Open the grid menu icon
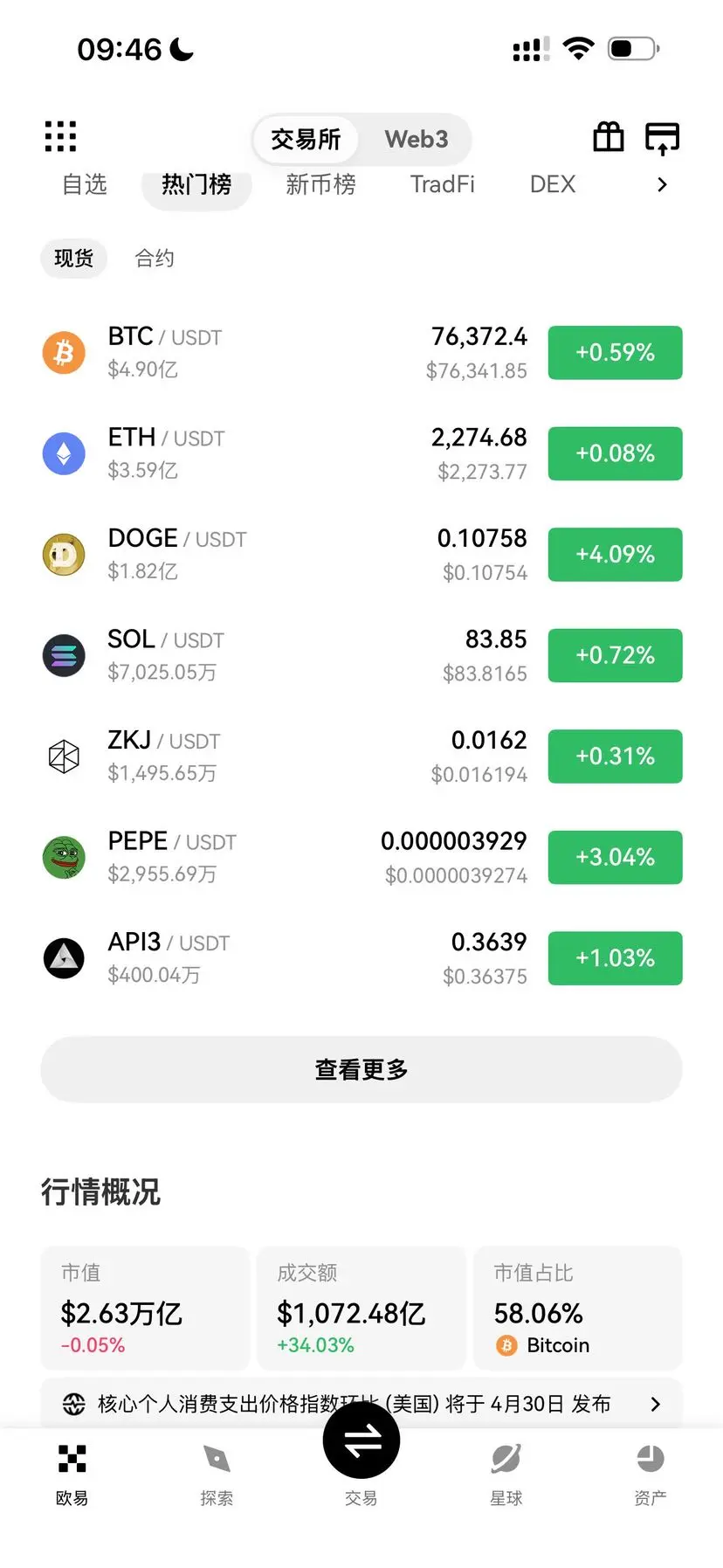723x1568 pixels. (x=60, y=136)
